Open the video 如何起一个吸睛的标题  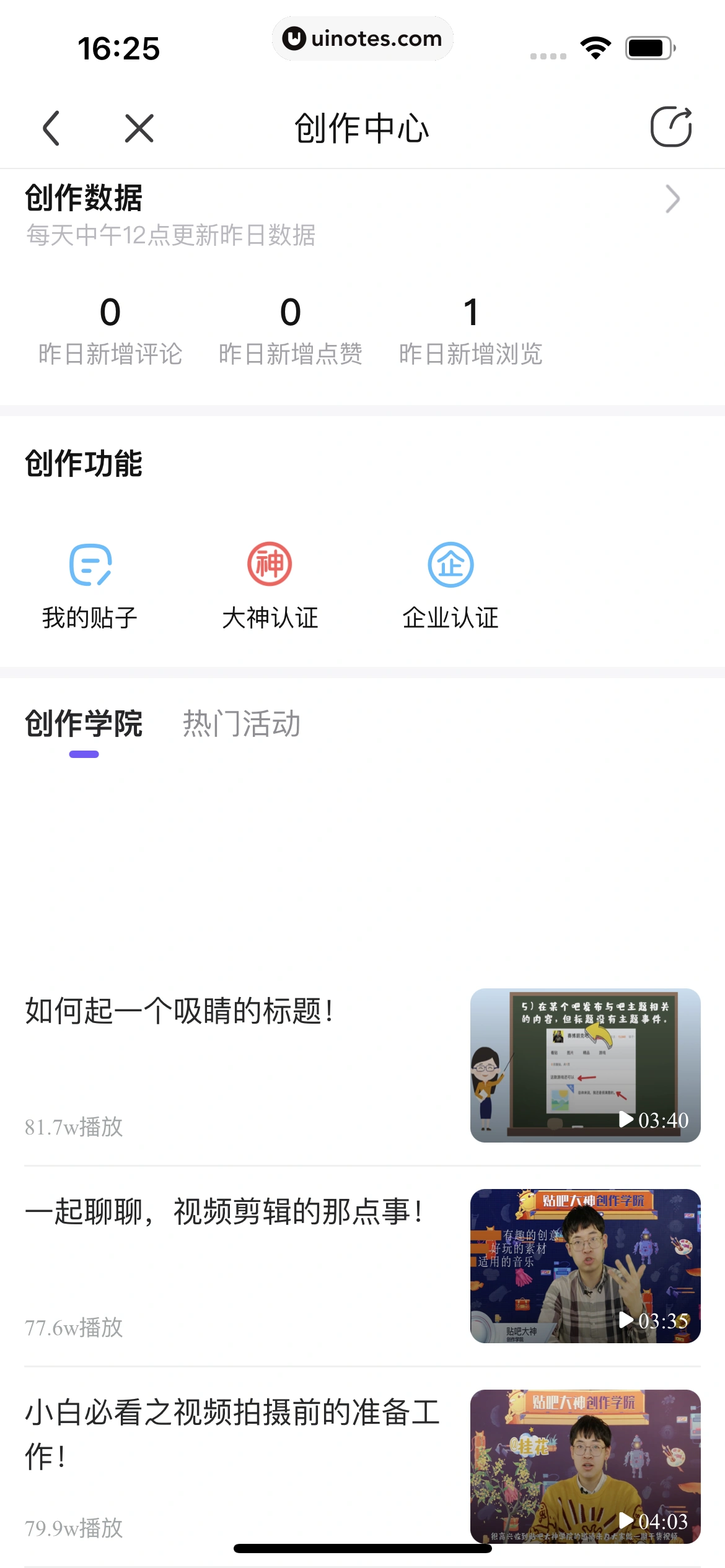[180, 1011]
